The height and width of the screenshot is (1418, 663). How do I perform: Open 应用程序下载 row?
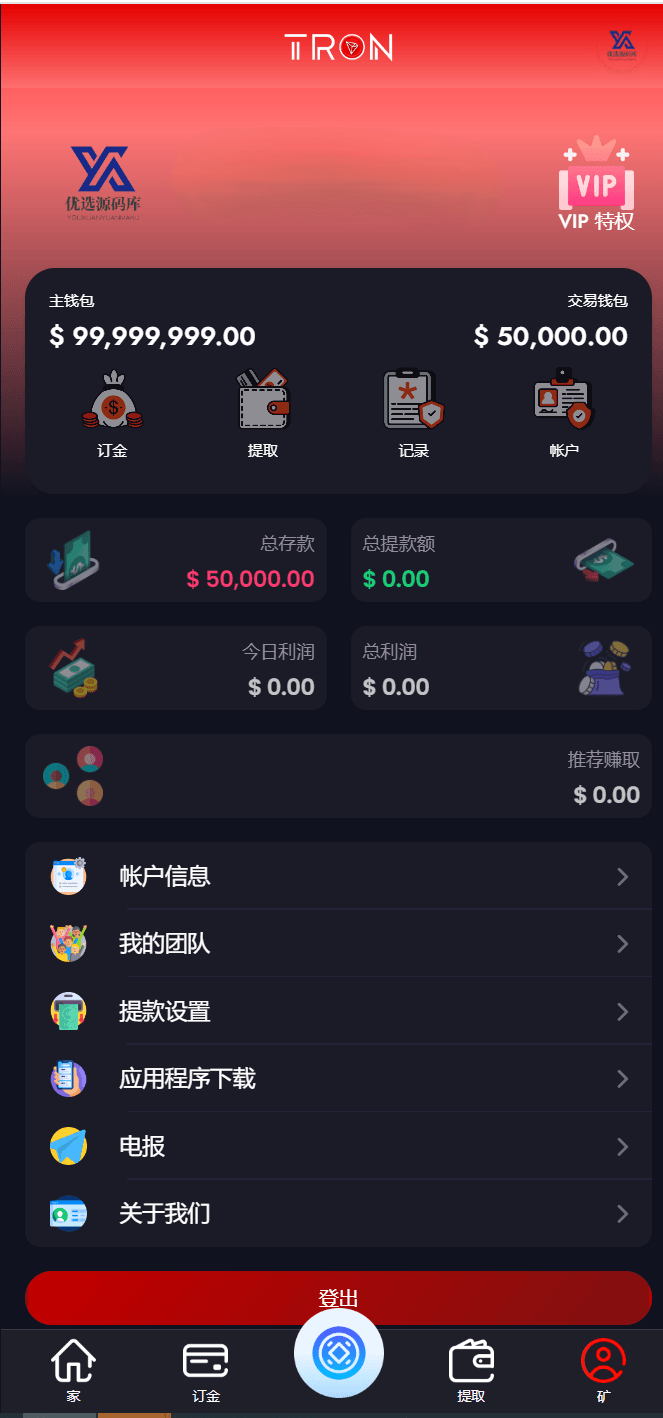[338, 1079]
